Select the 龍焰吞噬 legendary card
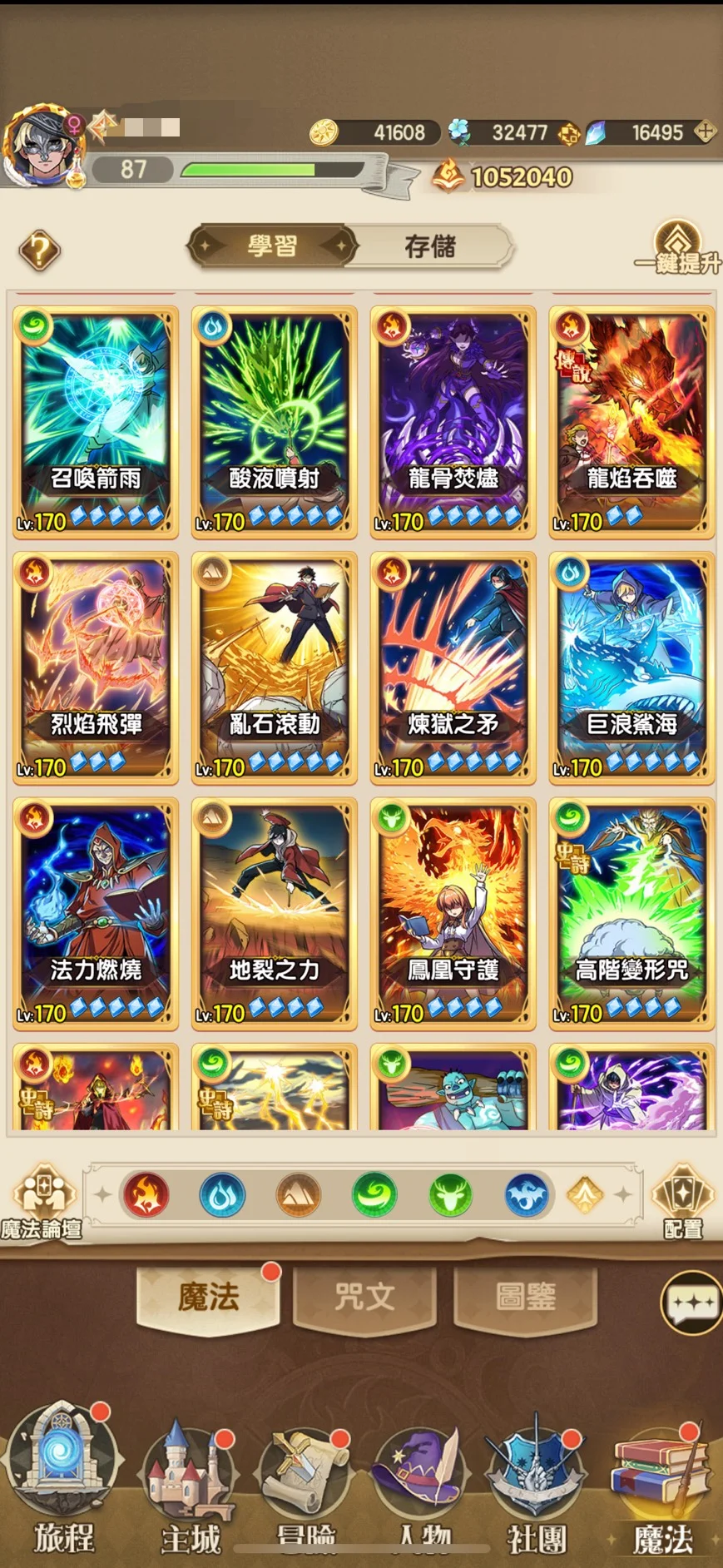723x1568 pixels. (x=631, y=420)
